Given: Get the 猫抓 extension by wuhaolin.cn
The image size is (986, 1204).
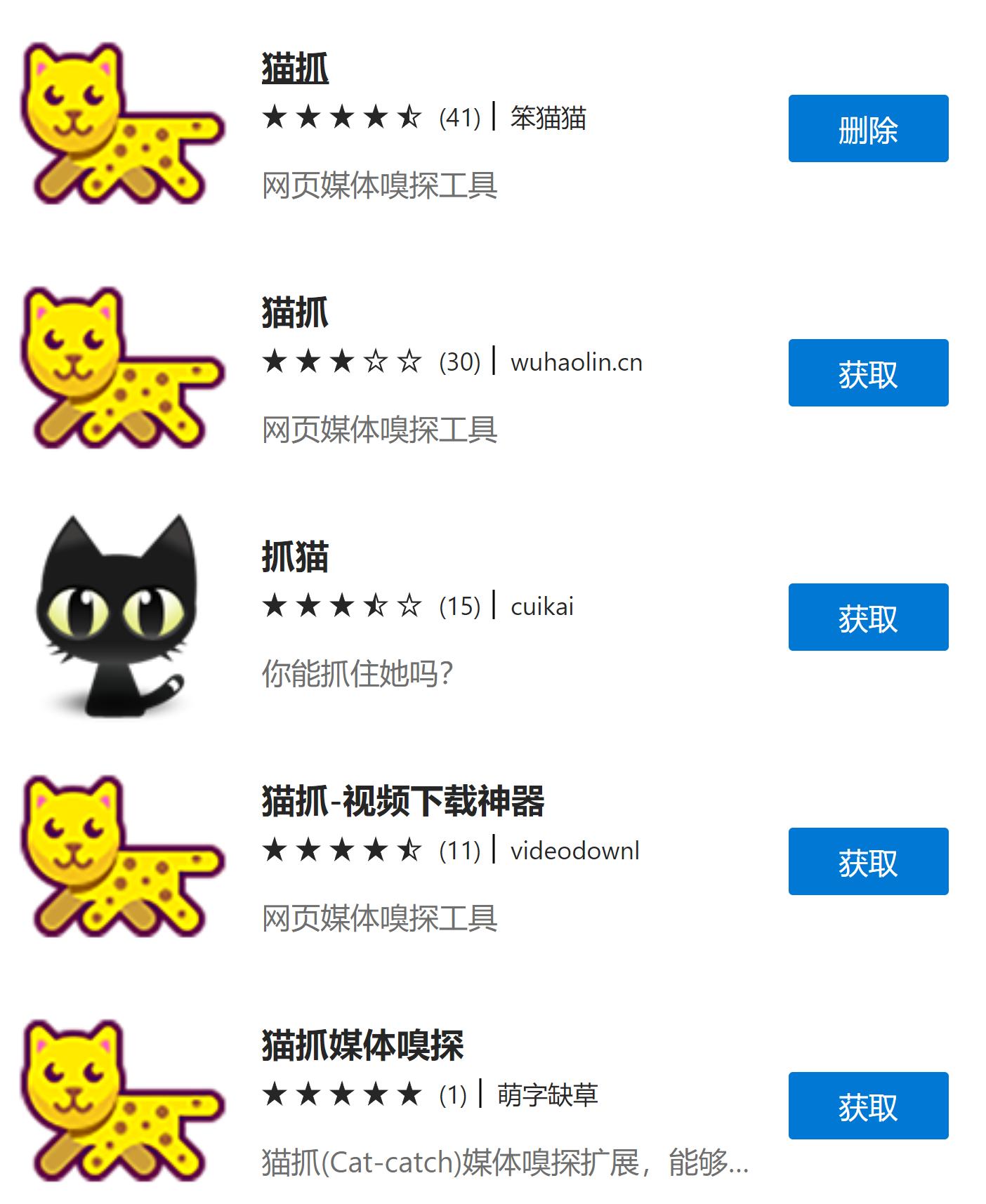Looking at the screenshot, I should (x=867, y=373).
